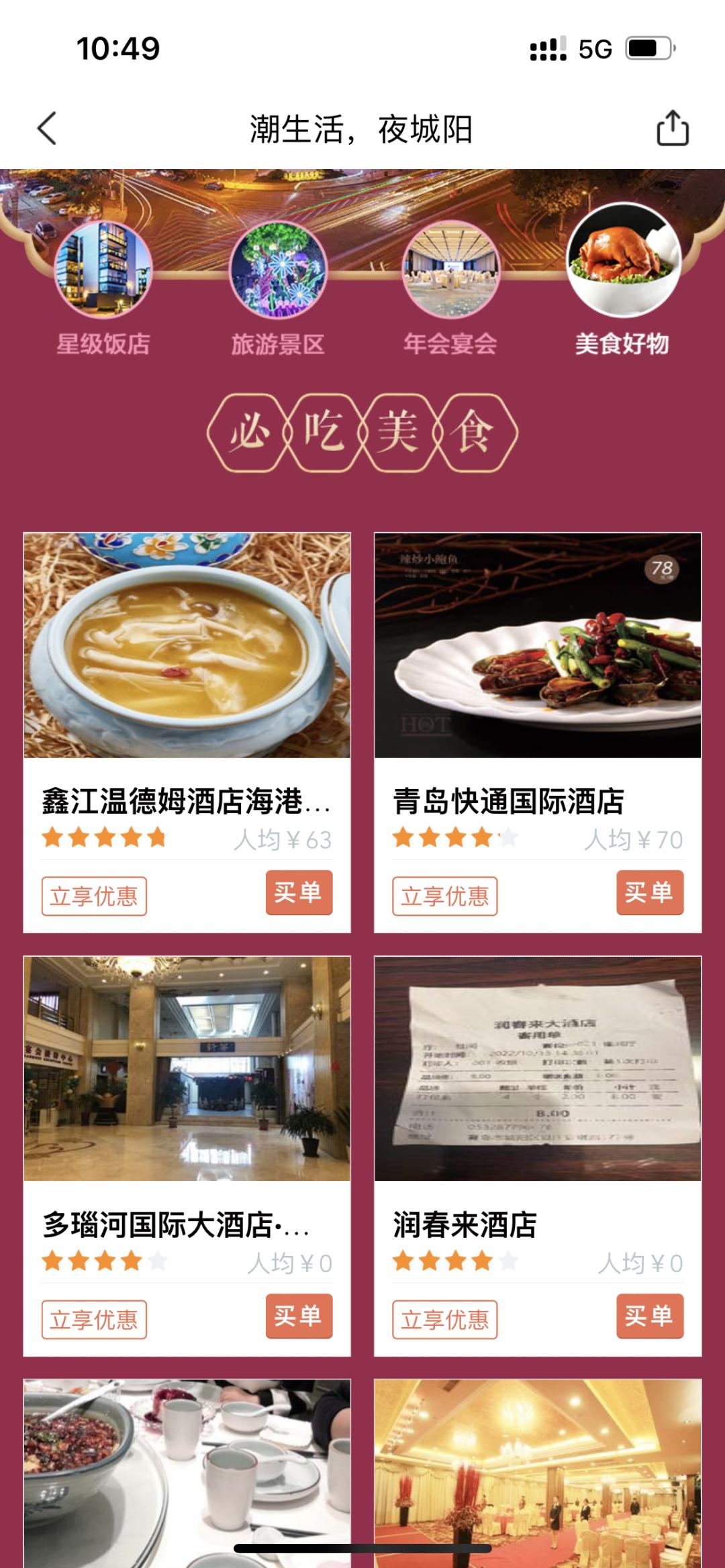Screen dimensions: 725x1568
Task: Tap the back arrow to leave 潮生活，夜城阳
Action: (45, 129)
